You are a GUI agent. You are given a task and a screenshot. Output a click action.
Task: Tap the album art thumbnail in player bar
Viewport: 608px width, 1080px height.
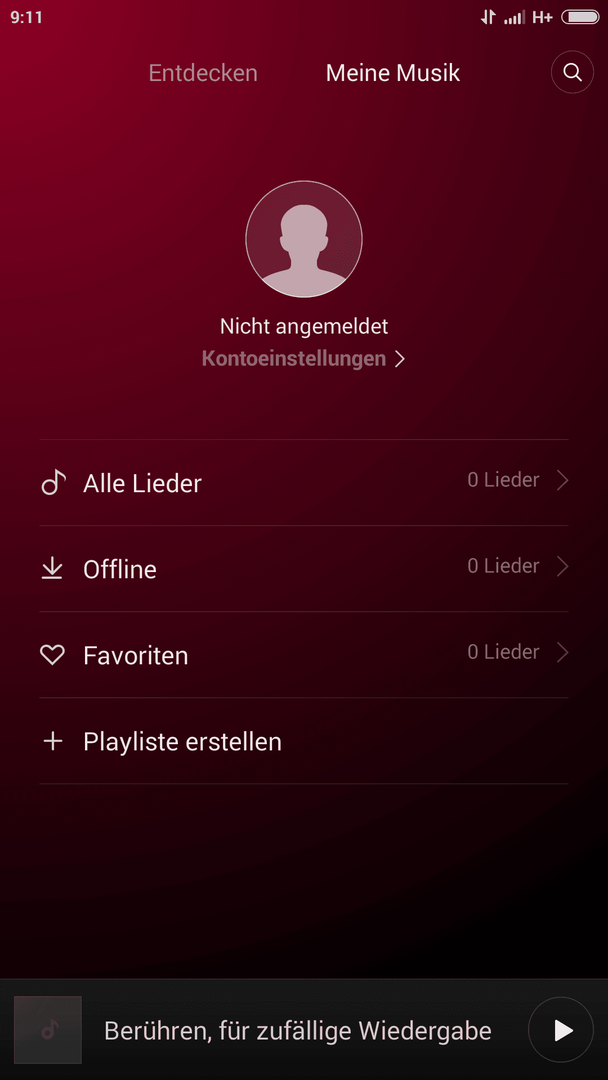click(48, 1030)
